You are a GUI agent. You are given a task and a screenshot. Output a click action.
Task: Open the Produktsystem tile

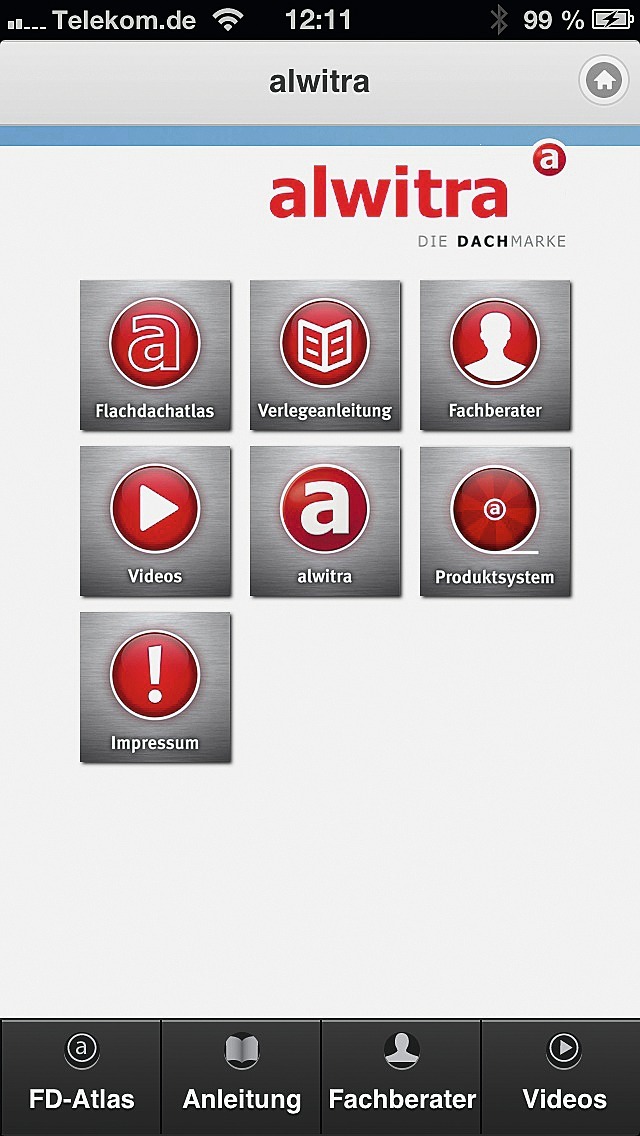click(495, 522)
